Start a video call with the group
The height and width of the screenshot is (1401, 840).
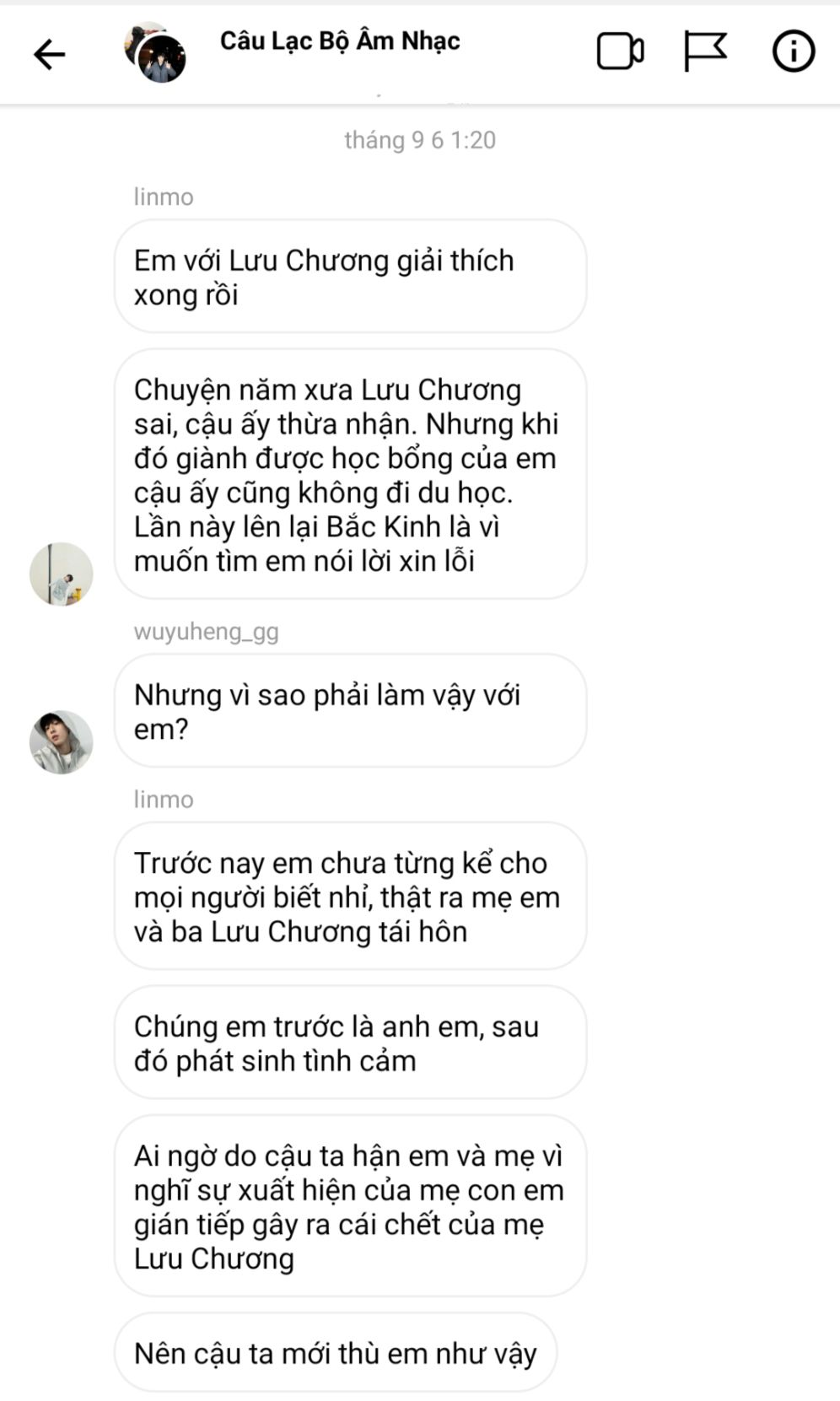pos(620,52)
